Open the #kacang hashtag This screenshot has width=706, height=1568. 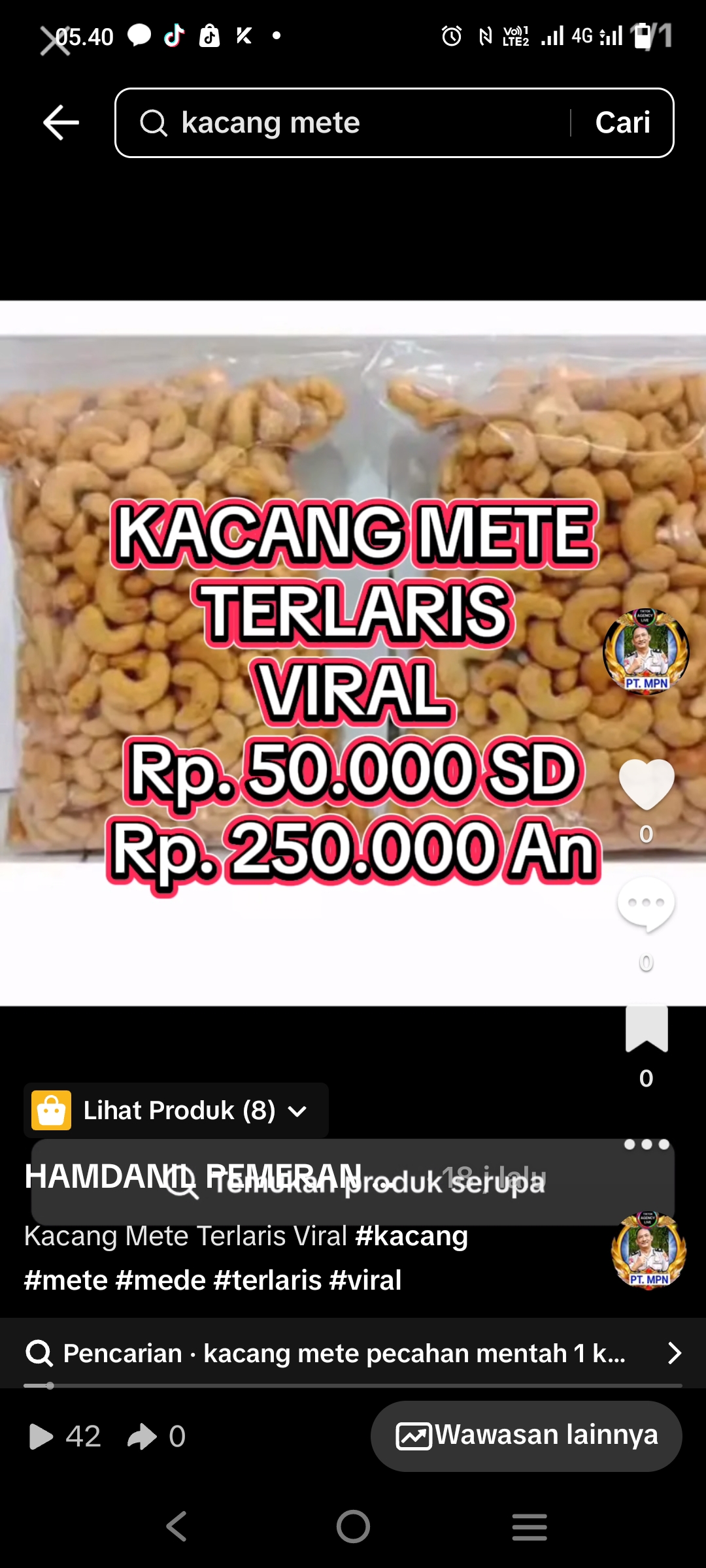click(x=412, y=1236)
